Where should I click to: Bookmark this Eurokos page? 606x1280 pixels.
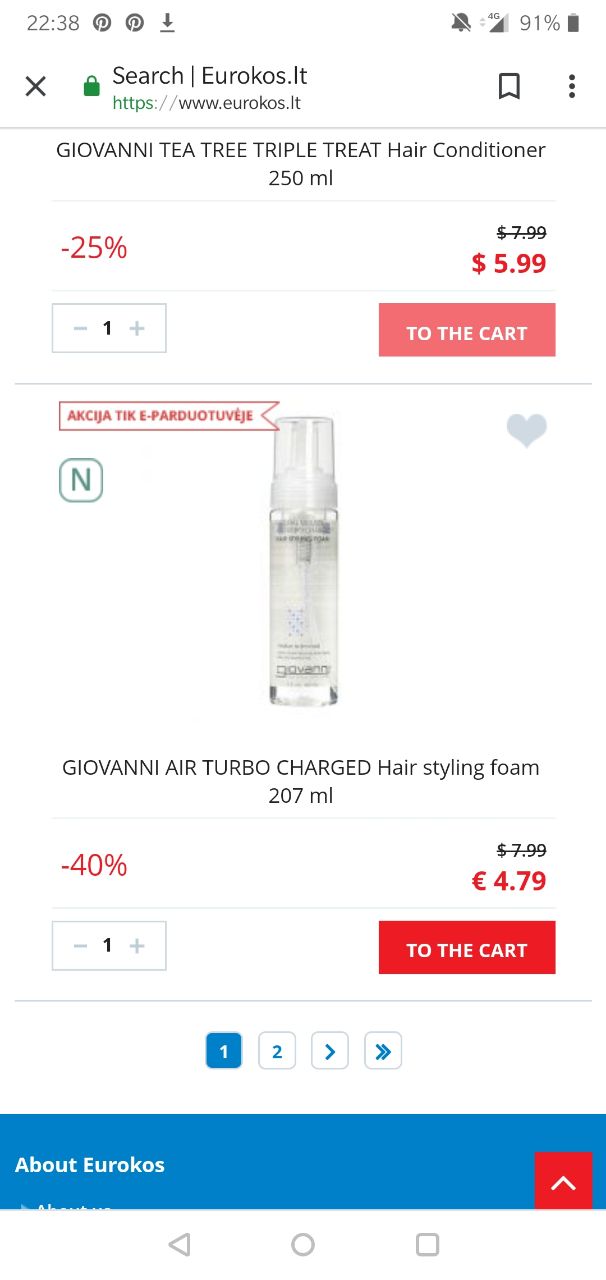tap(509, 87)
